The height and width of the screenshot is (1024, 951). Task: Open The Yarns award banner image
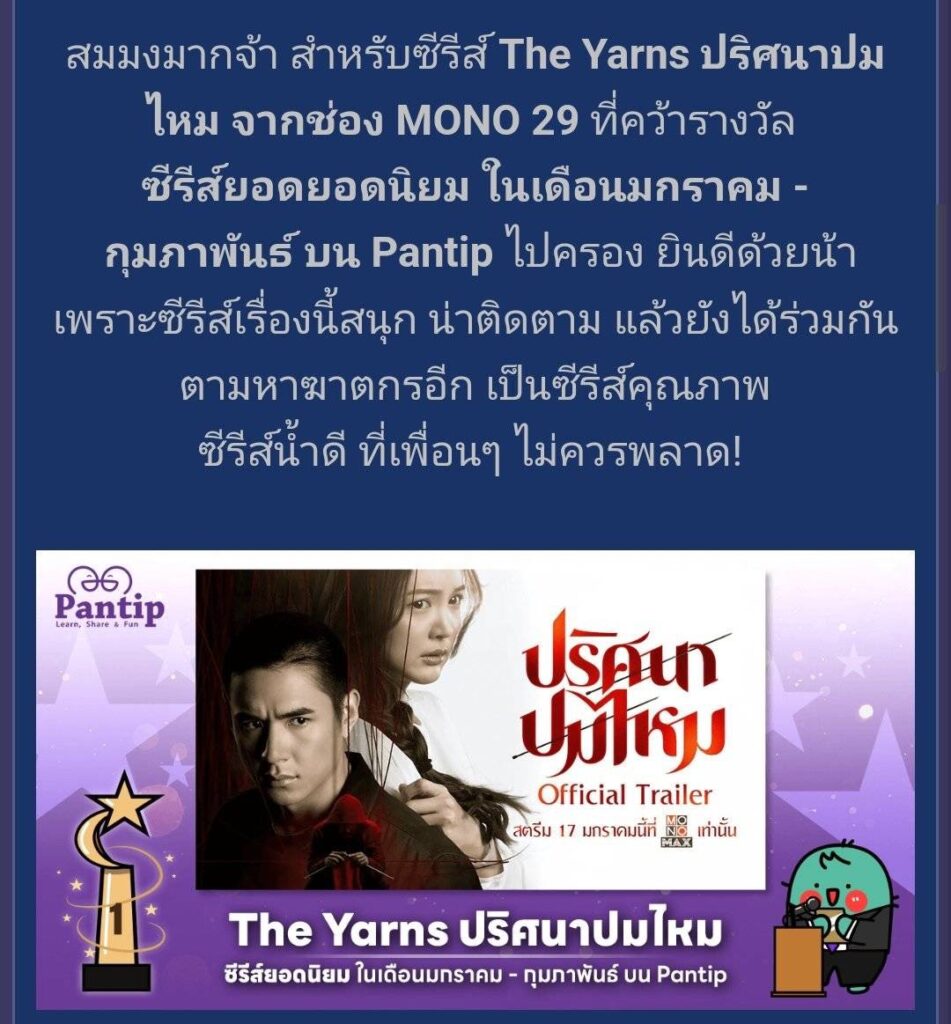point(475,778)
